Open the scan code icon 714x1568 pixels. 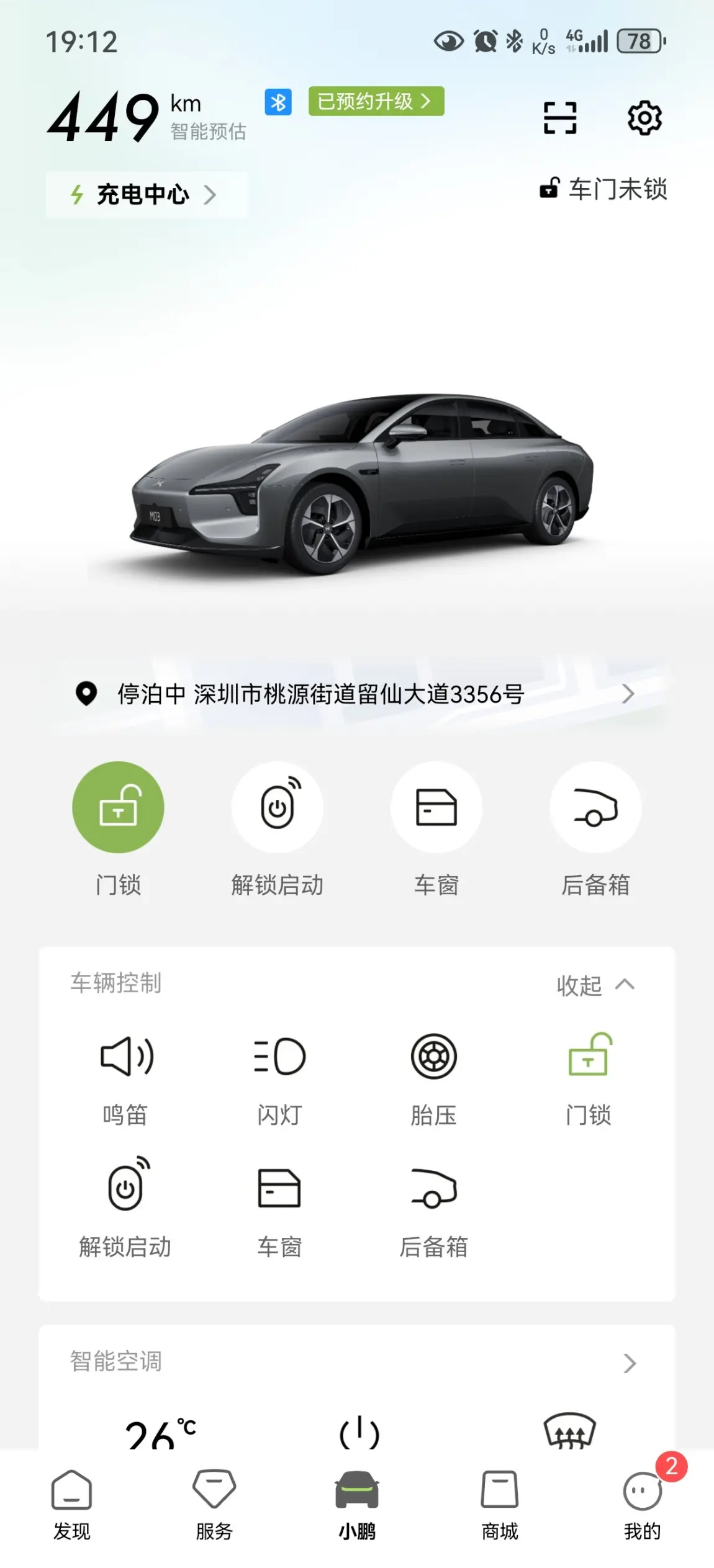point(560,118)
